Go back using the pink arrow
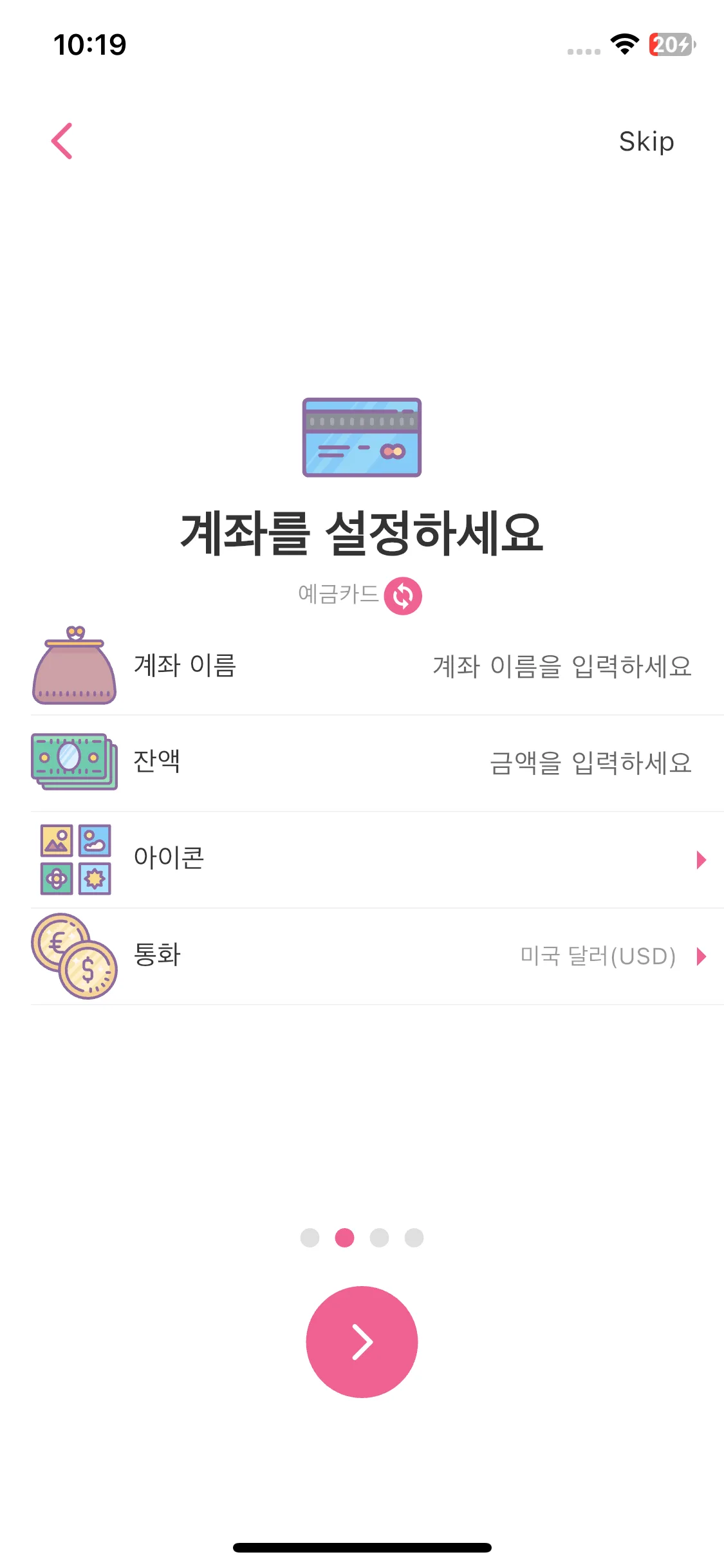The width and height of the screenshot is (724, 1568). pos(62,141)
